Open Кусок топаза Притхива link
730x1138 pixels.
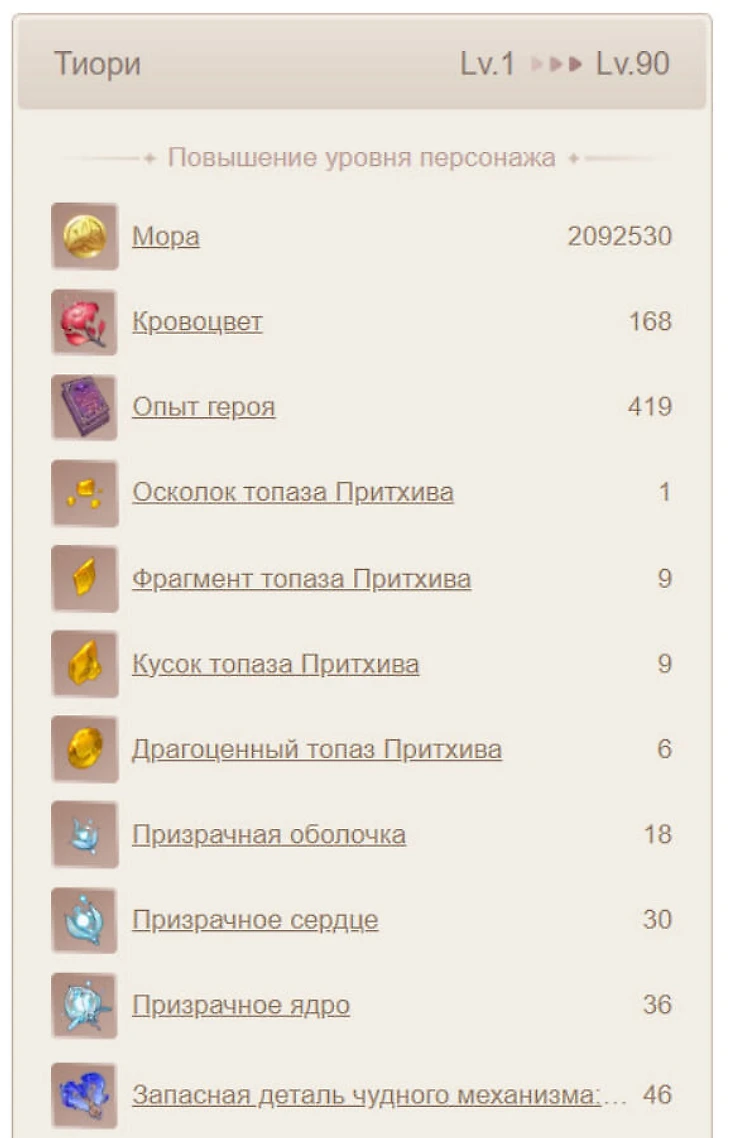coord(275,664)
